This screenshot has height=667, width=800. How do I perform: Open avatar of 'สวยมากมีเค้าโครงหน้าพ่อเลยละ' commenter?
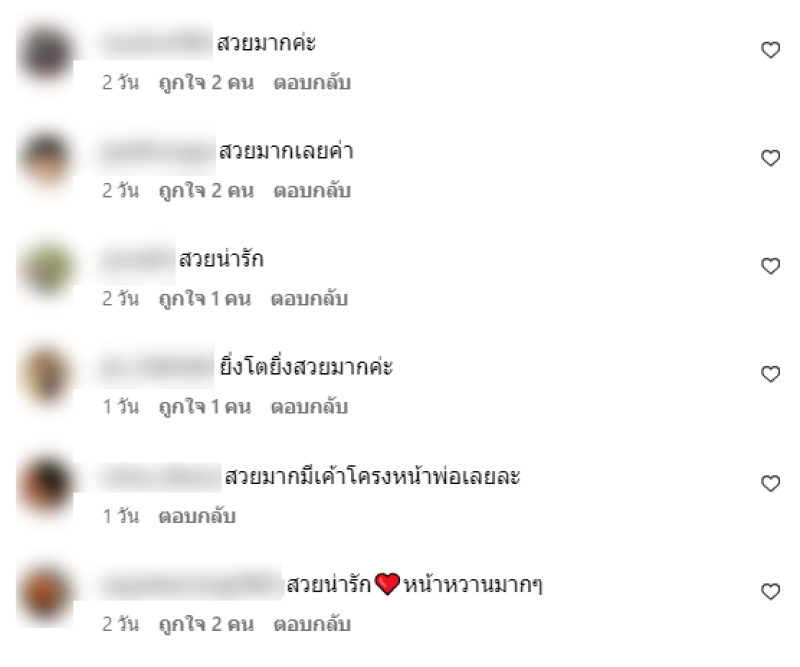tap(46, 483)
